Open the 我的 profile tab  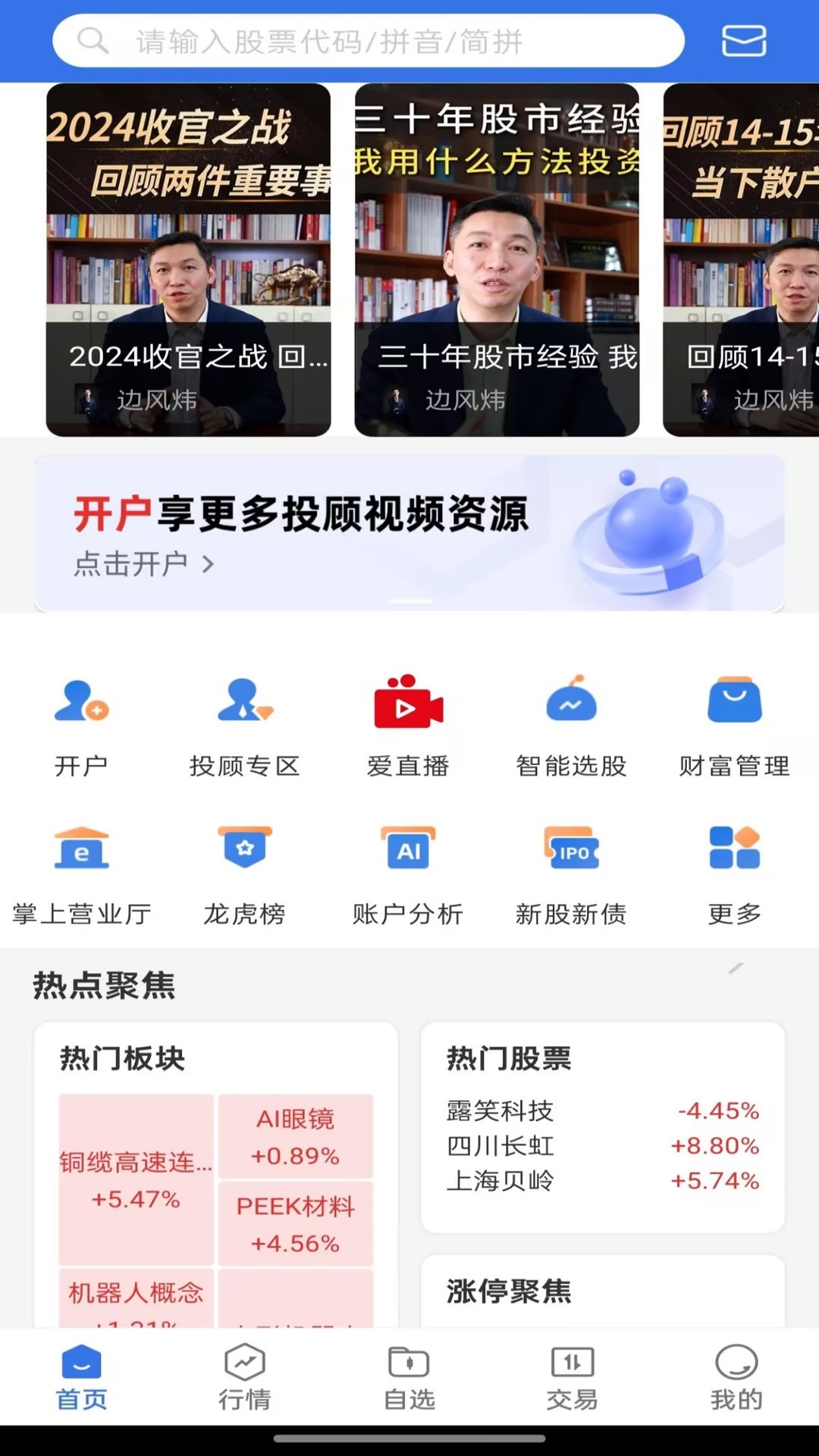tap(735, 1380)
